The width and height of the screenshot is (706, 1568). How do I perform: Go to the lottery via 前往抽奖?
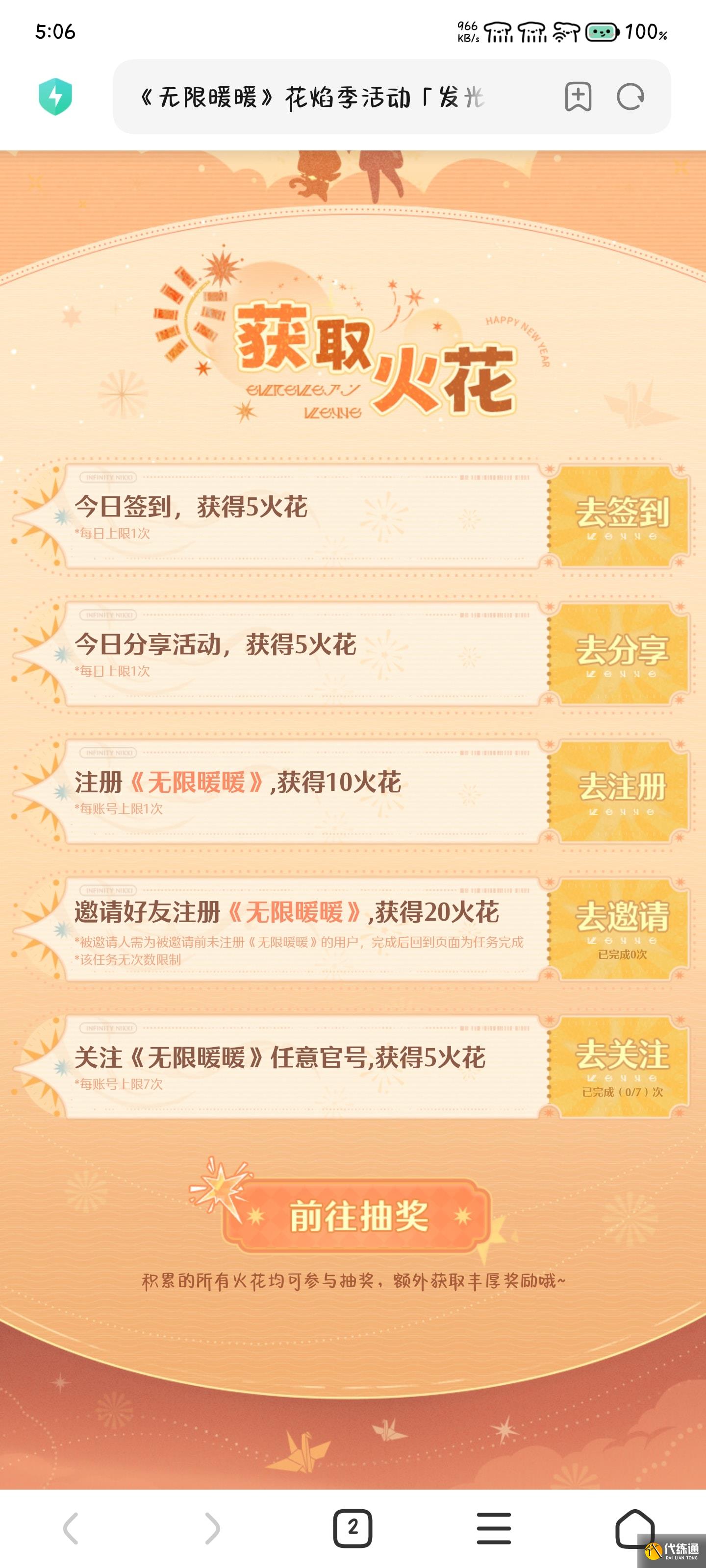click(x=357, y=1216)
